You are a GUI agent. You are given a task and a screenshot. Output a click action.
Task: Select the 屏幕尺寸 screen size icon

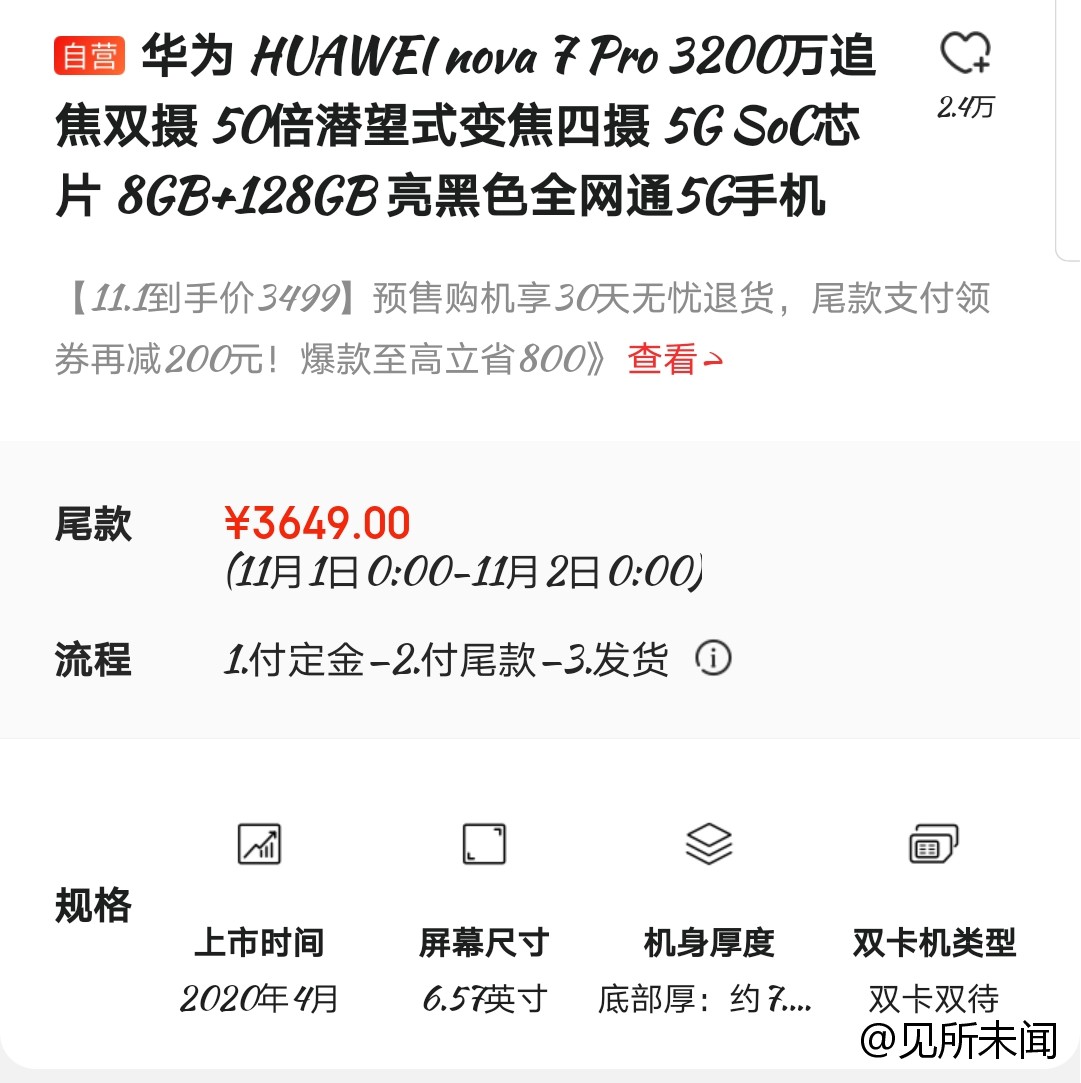(x=483, y=843)
